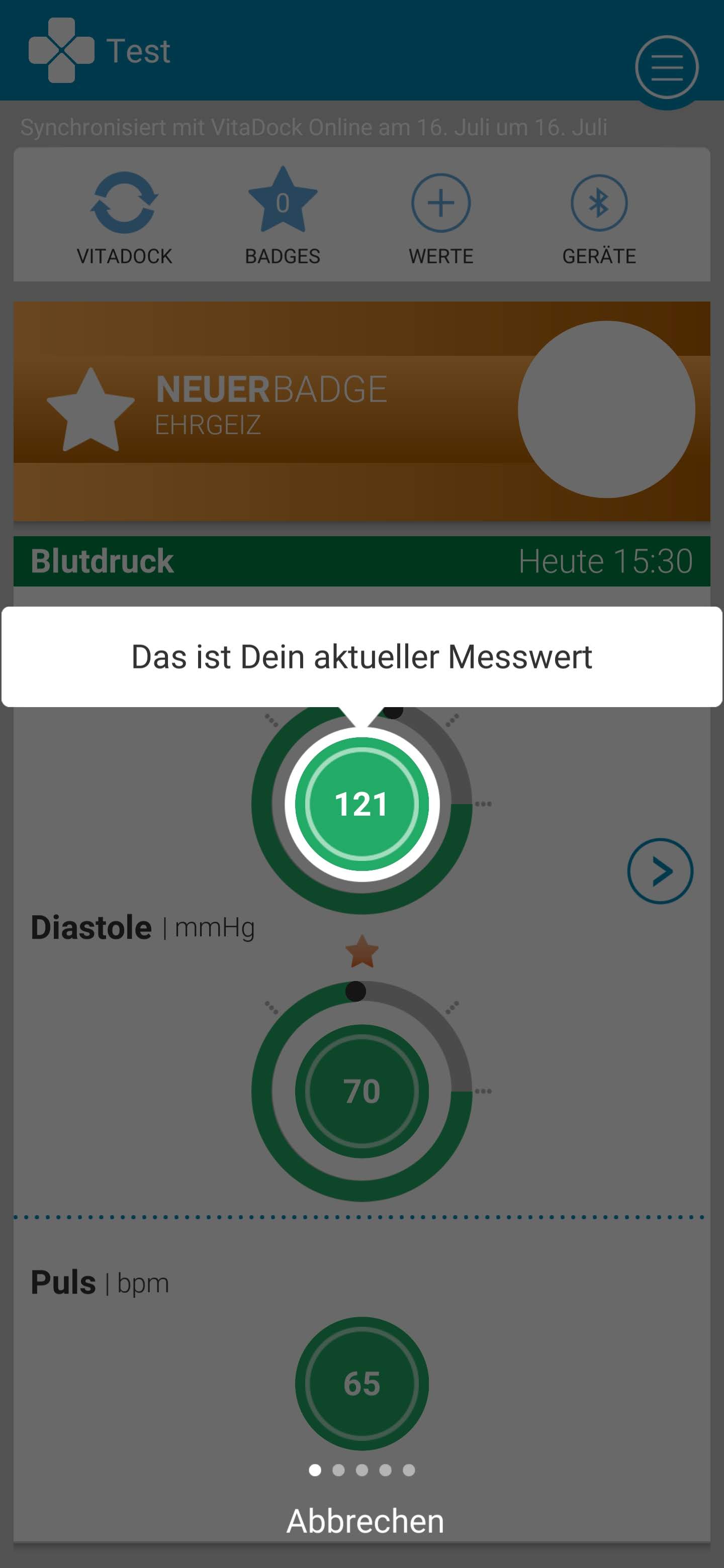Screen dimensions: 724x1568
Task: Tap the tutorial page indicator dots
Action: pos(361,1470)
